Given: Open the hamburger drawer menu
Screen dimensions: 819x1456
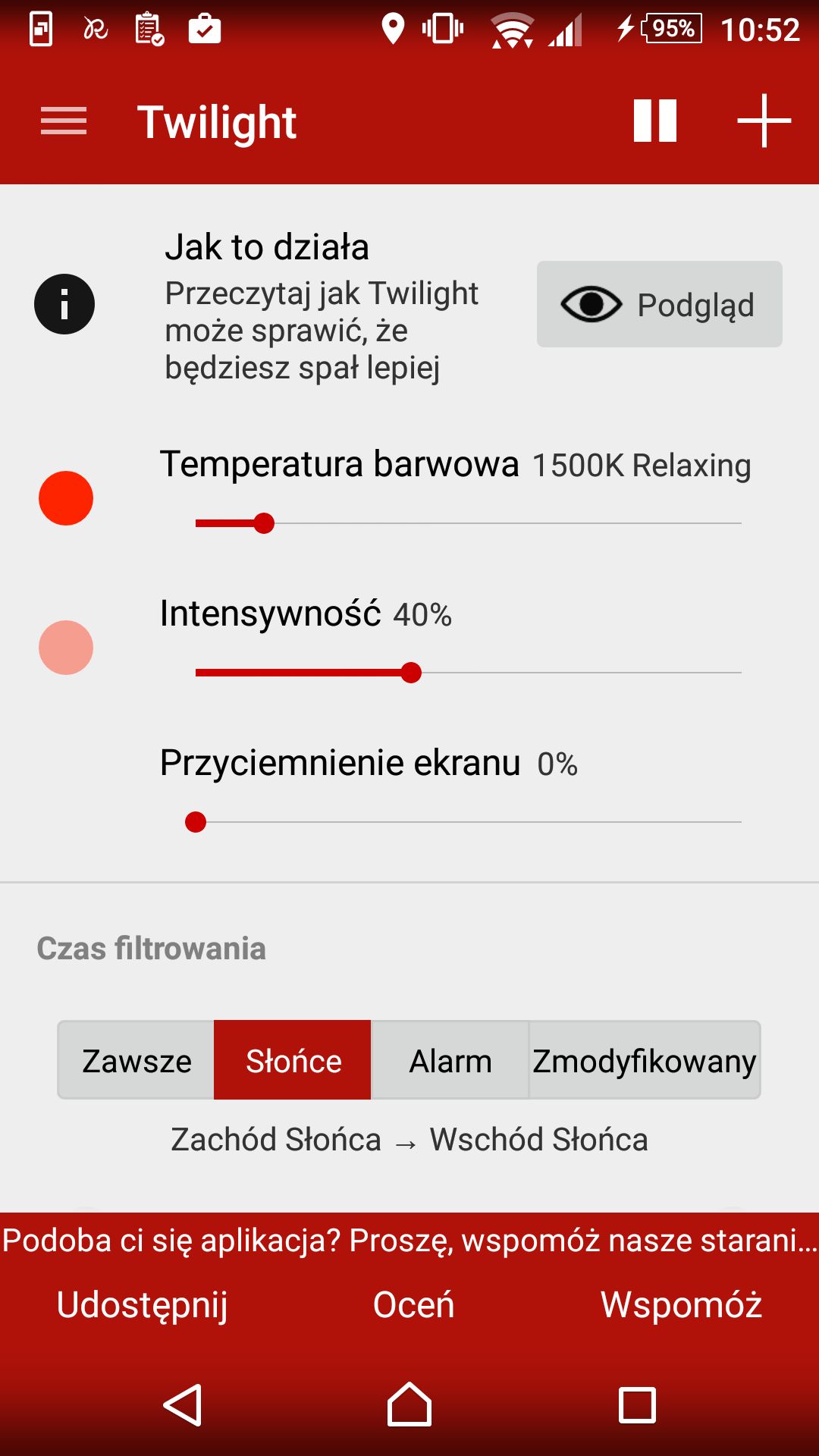Looking at the screenshot, I should (64, 121).
